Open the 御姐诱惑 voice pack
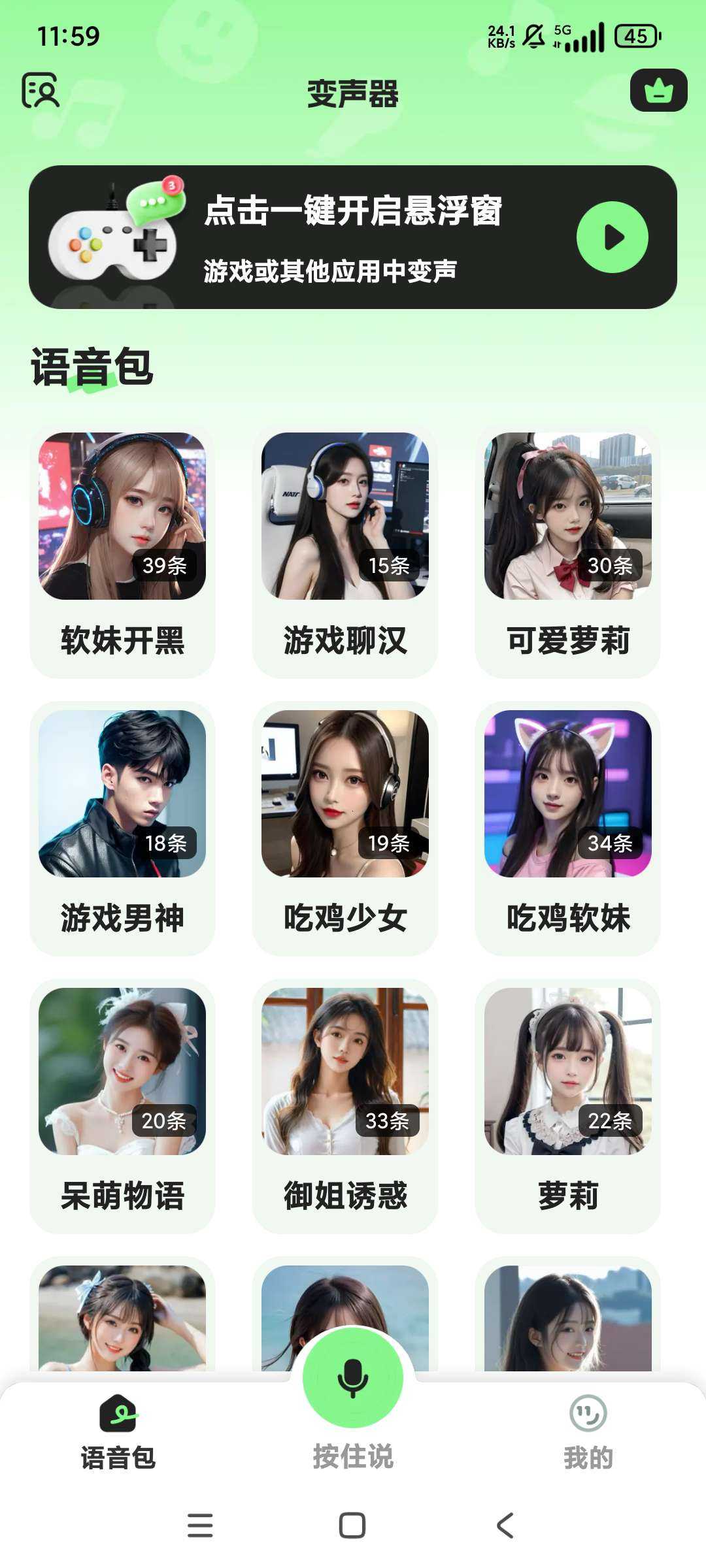 pyautogui.click(x=345, y=1106)
